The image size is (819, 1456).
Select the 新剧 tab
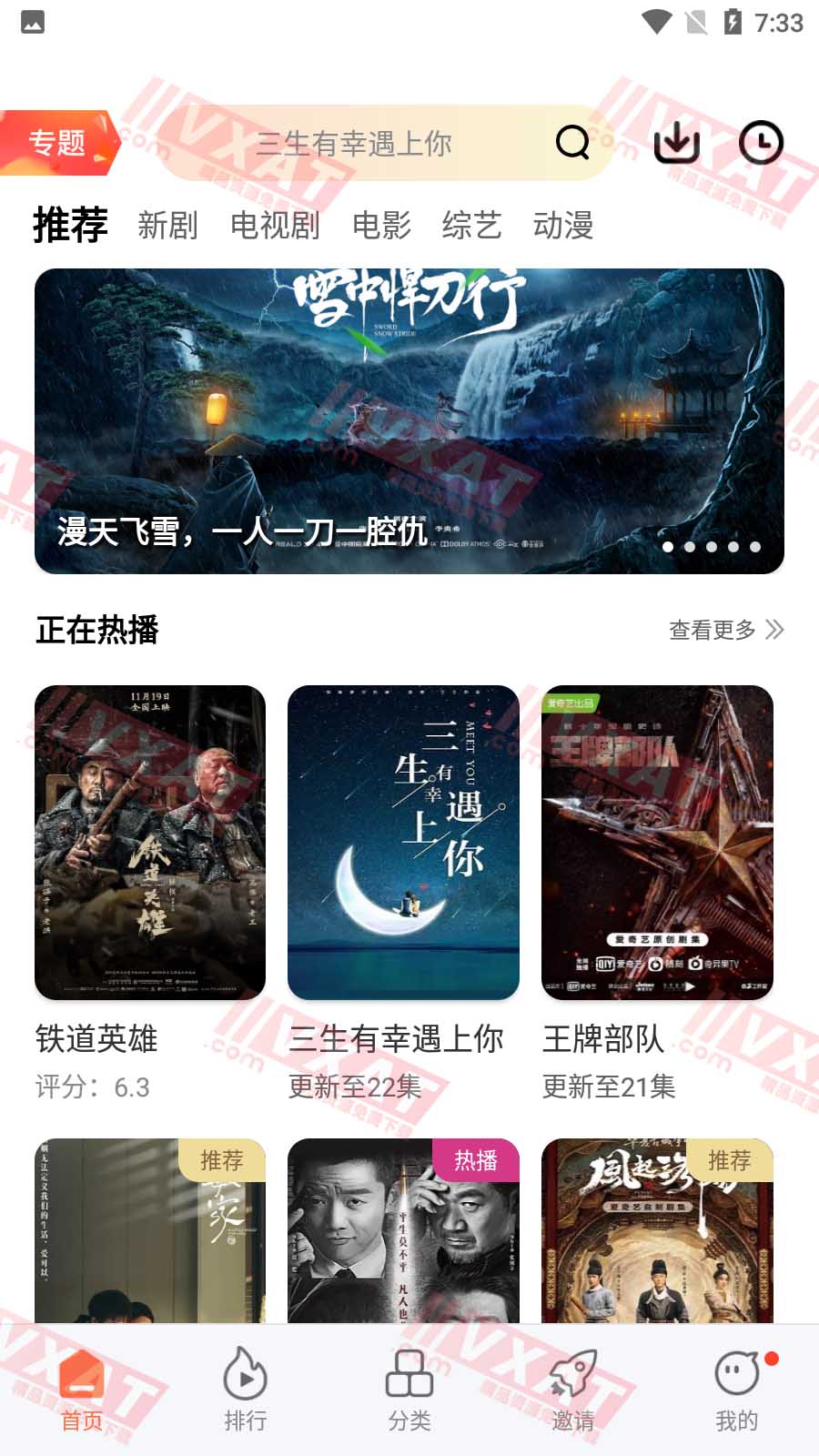click(169, 226)
